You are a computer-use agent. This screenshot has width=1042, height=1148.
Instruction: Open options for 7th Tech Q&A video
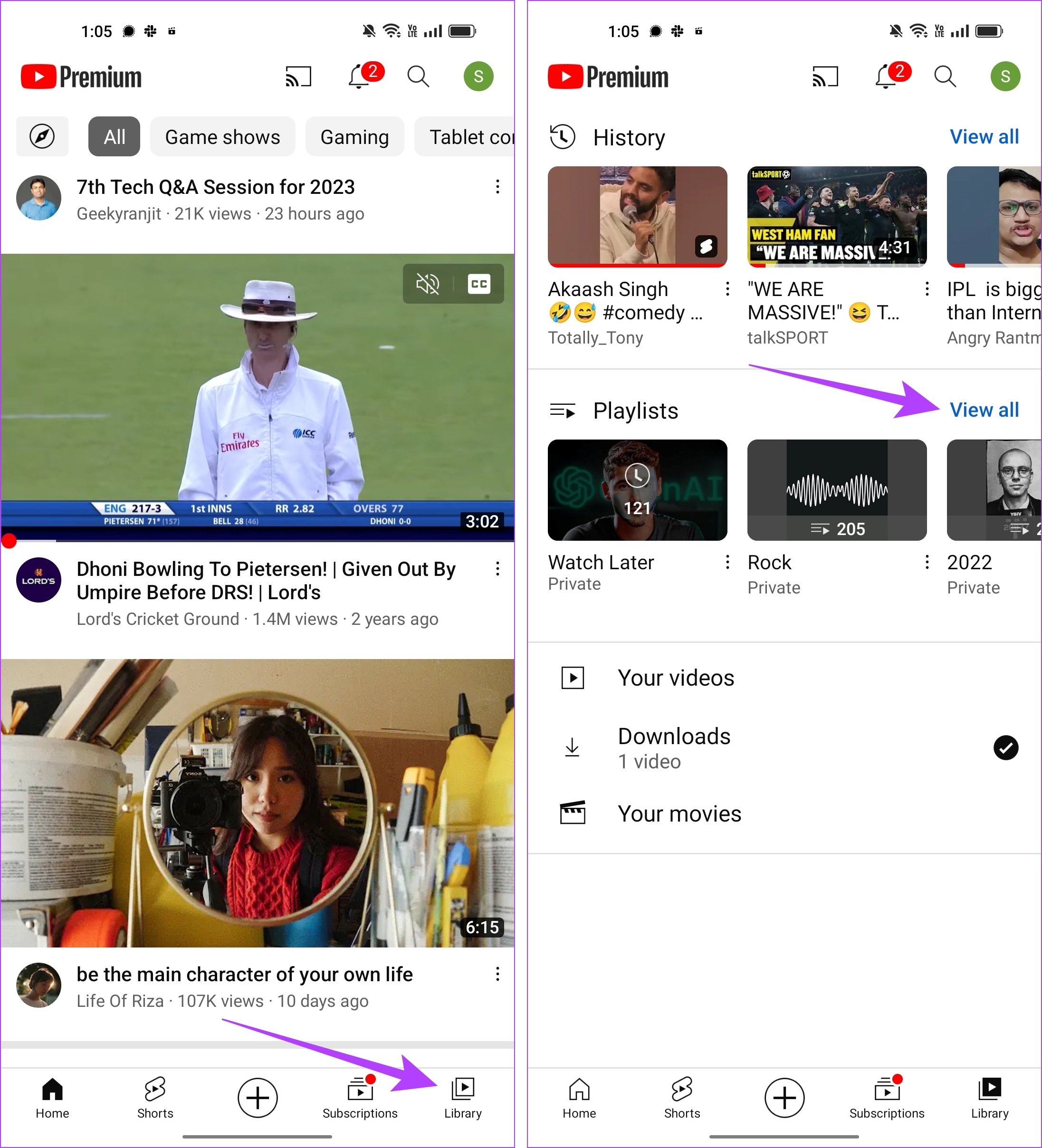pyautogui.click(x=497, y=187)
